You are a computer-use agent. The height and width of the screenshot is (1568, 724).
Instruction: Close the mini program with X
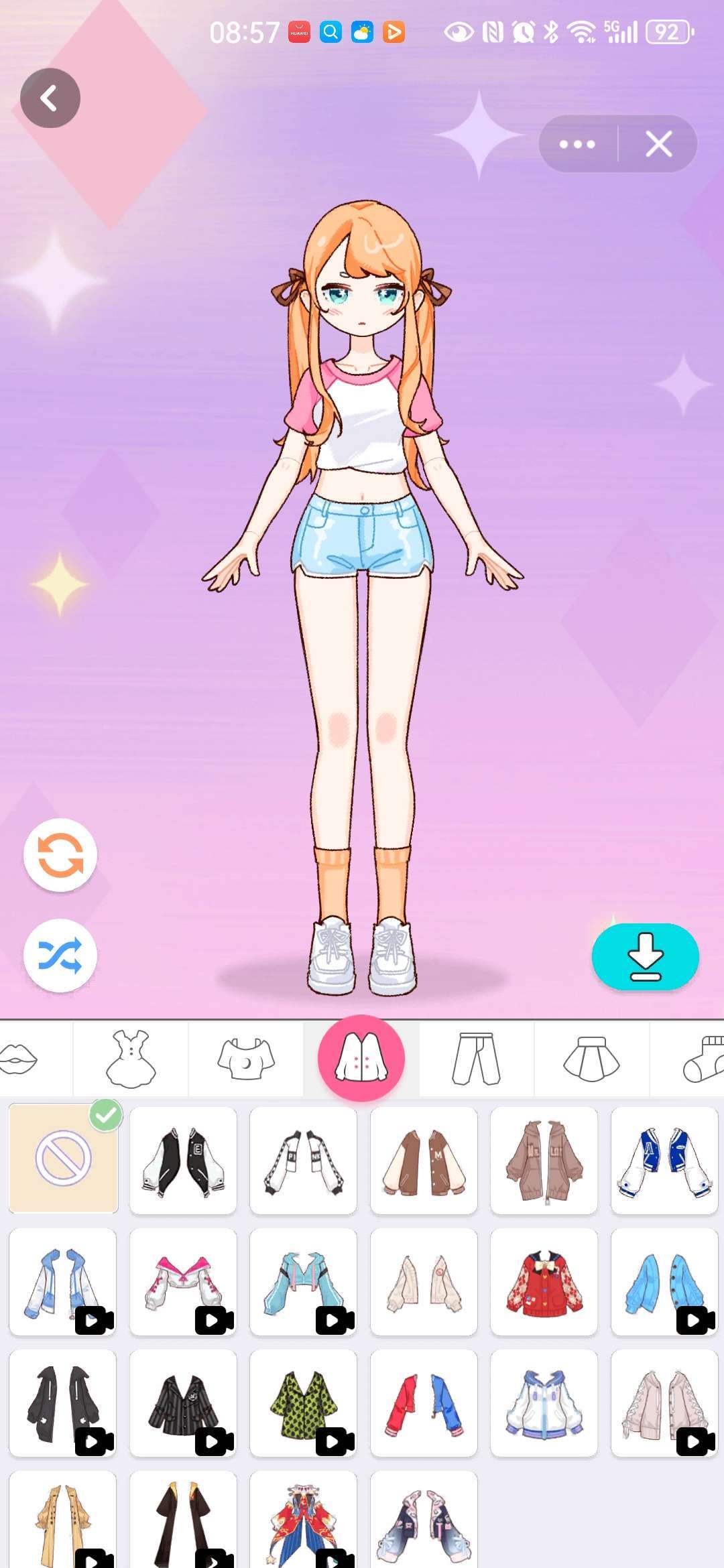(658, 144)
